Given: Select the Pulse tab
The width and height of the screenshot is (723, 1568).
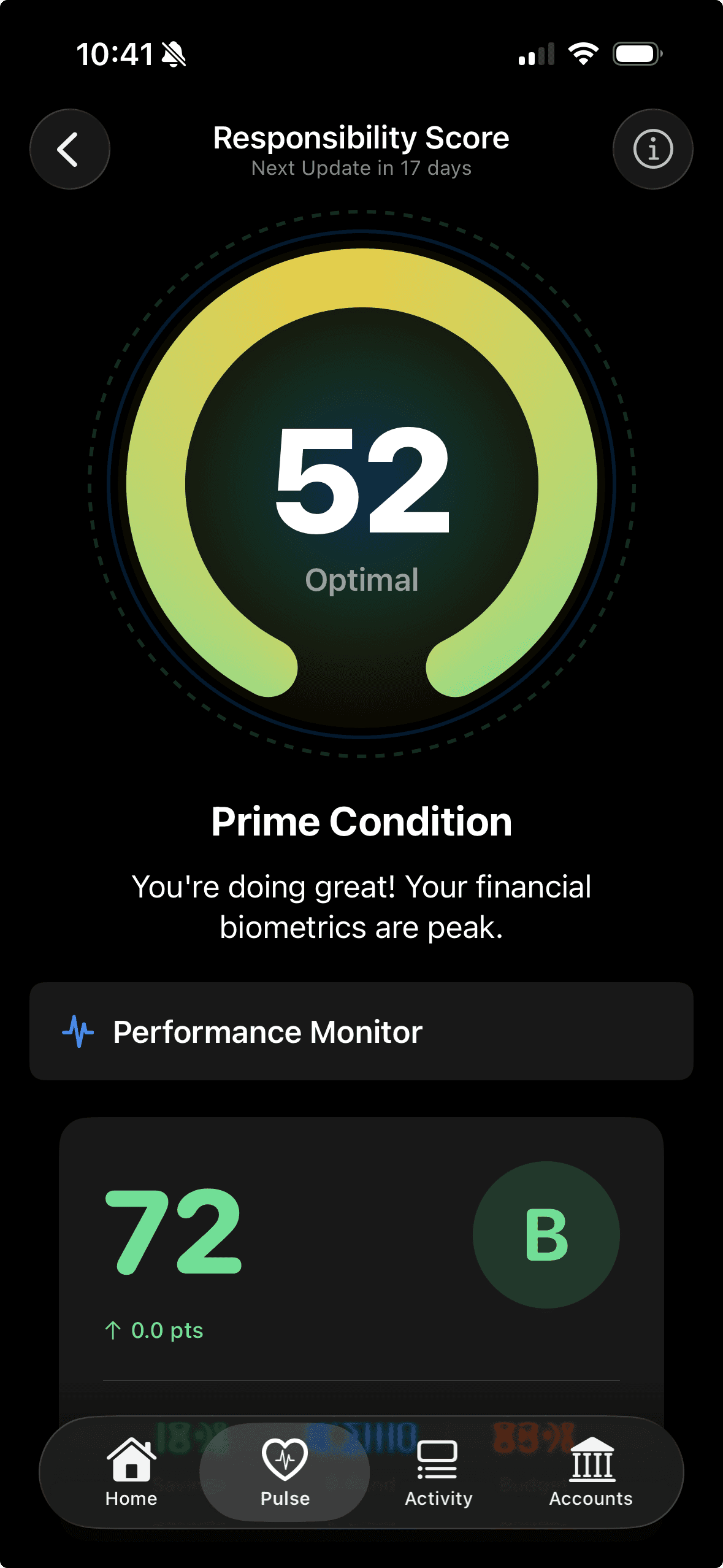Looking at the screenshot, I should (x=285, y=1472).
